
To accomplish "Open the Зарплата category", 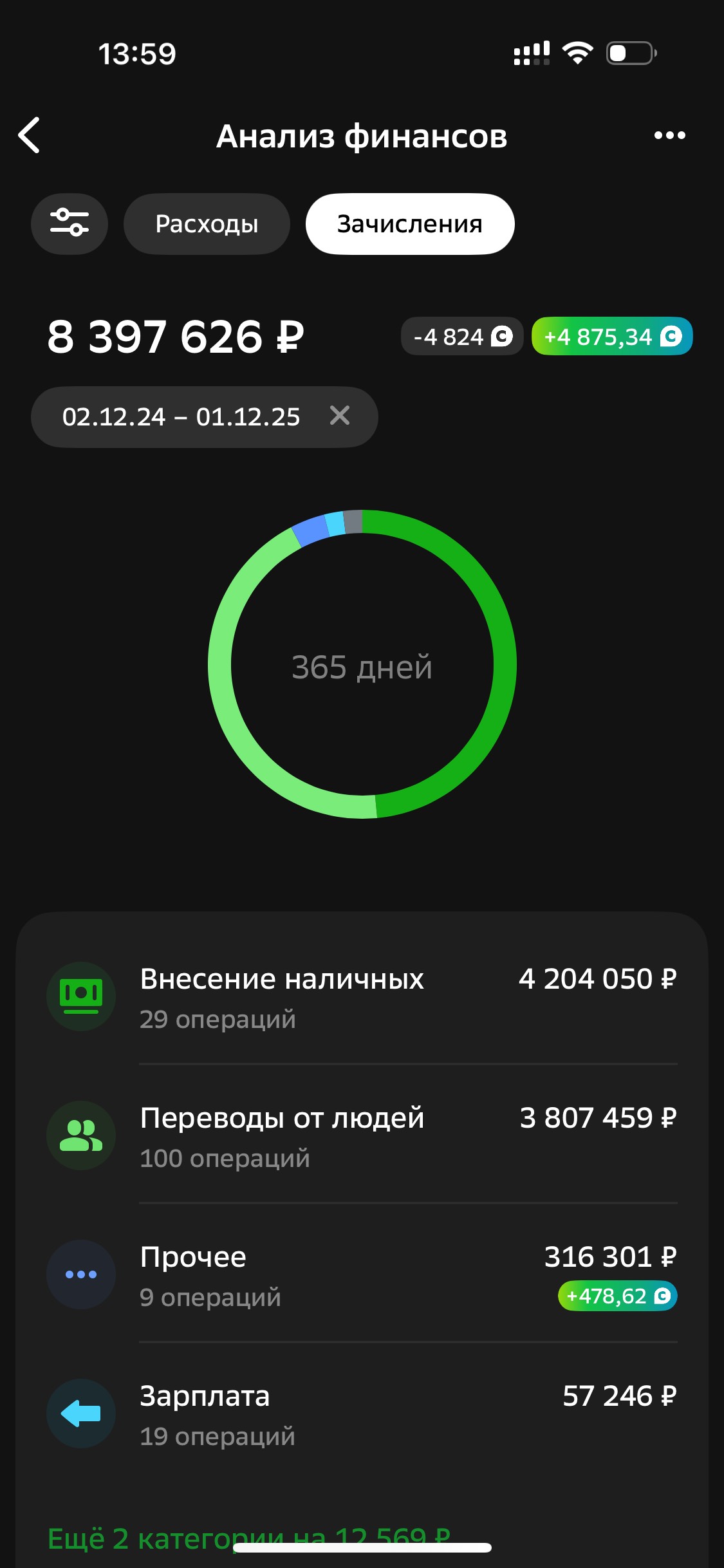I will pos(362,1414).
